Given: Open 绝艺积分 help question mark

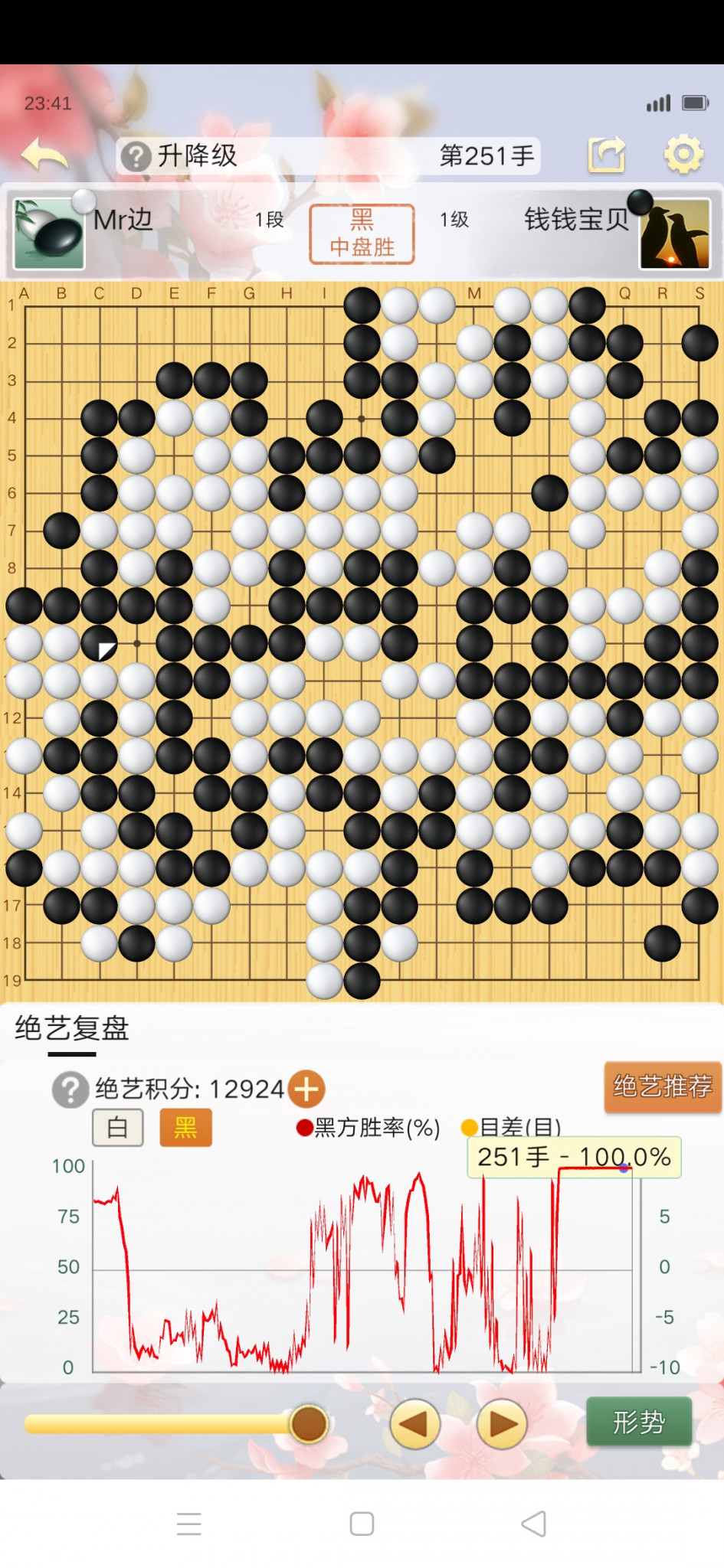Looking at the screenshot, I should click(70, 1089).
